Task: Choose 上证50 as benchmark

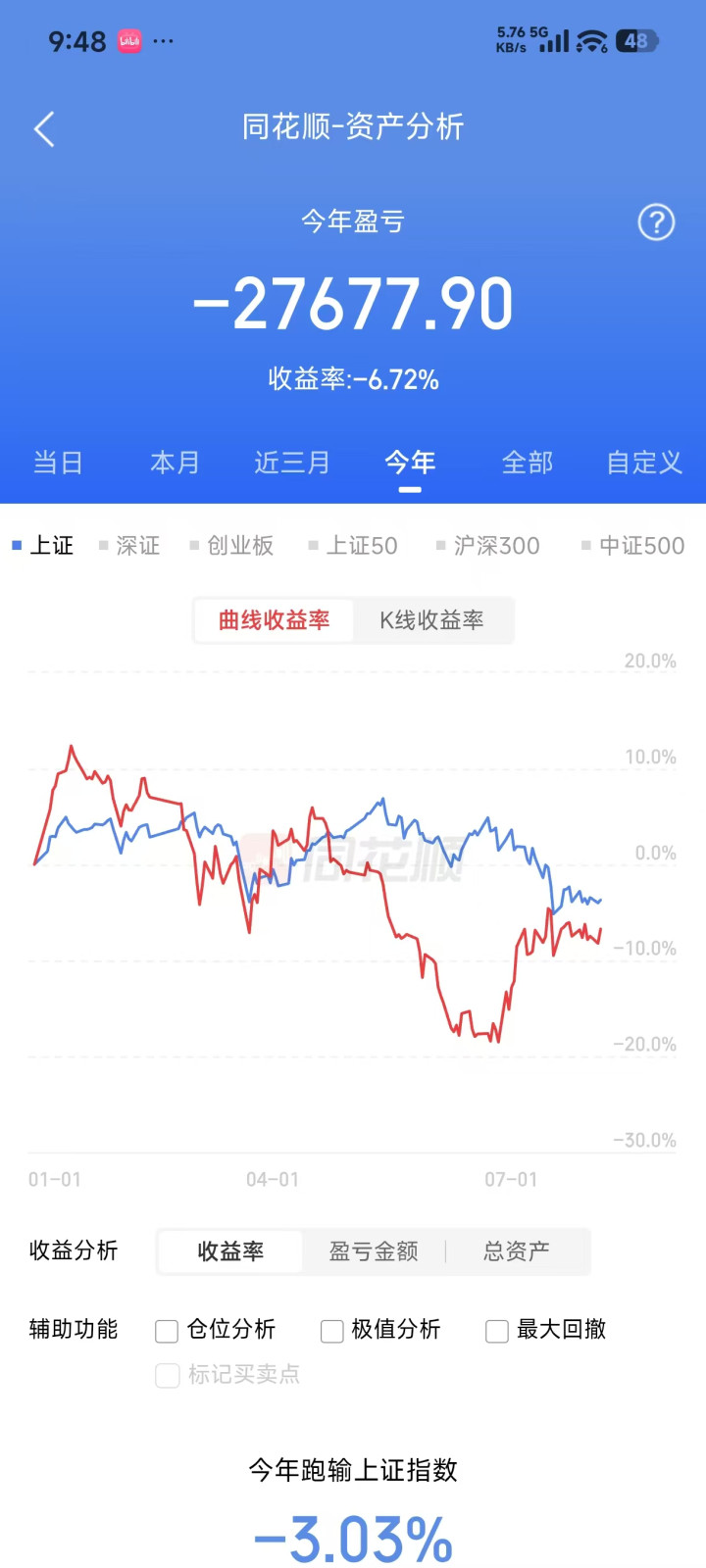Action: pyautogui.click(x=353, y=546)
